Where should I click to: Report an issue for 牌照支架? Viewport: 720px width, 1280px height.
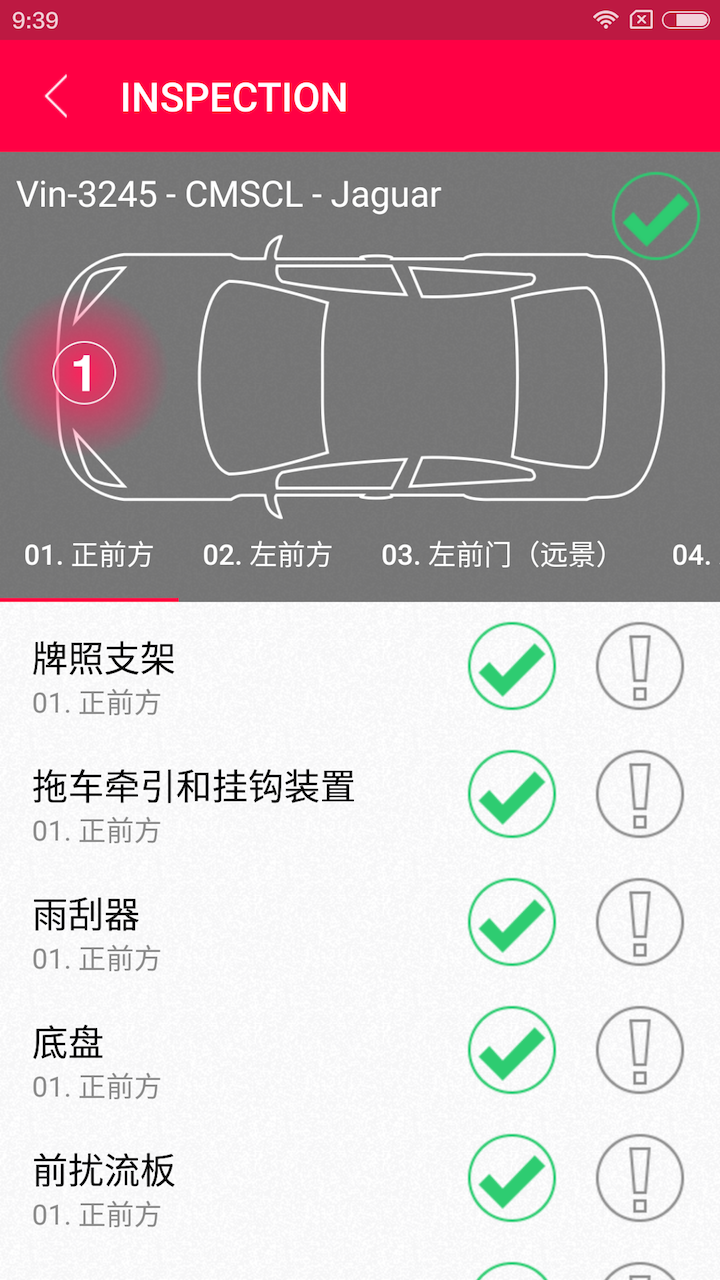640,666
